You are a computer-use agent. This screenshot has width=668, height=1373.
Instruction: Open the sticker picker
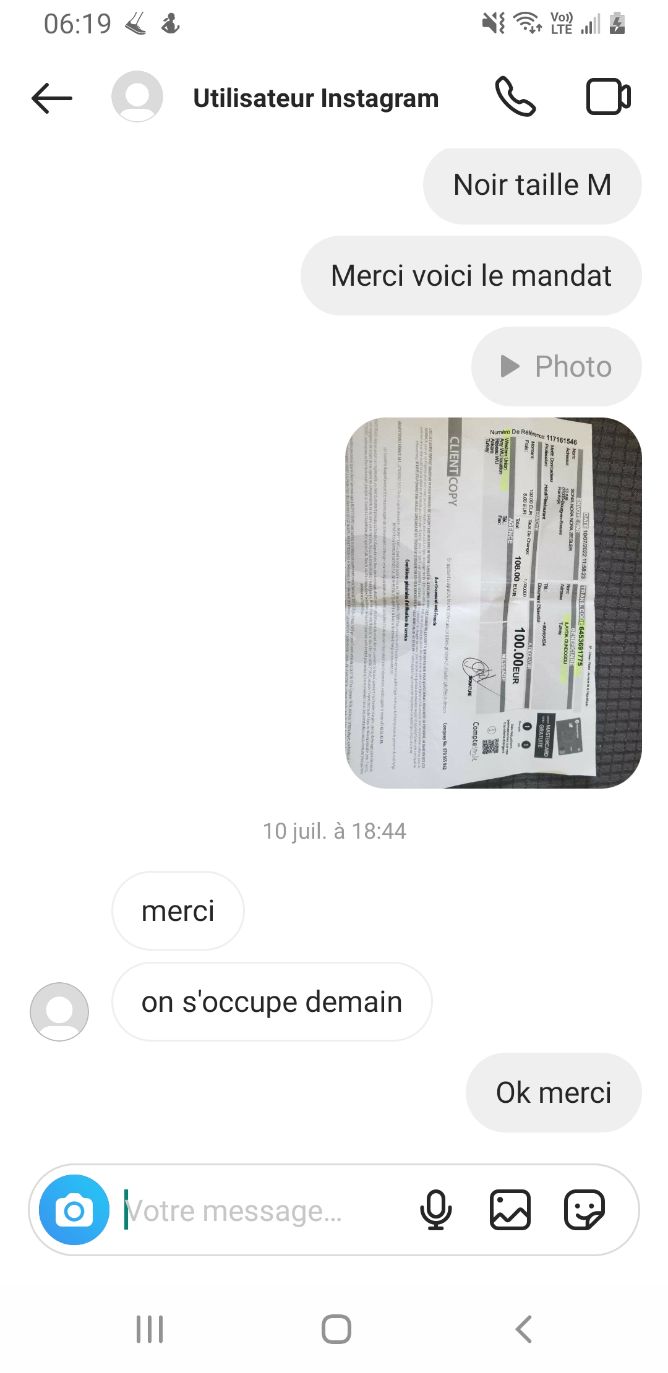tap(584, 1211)
